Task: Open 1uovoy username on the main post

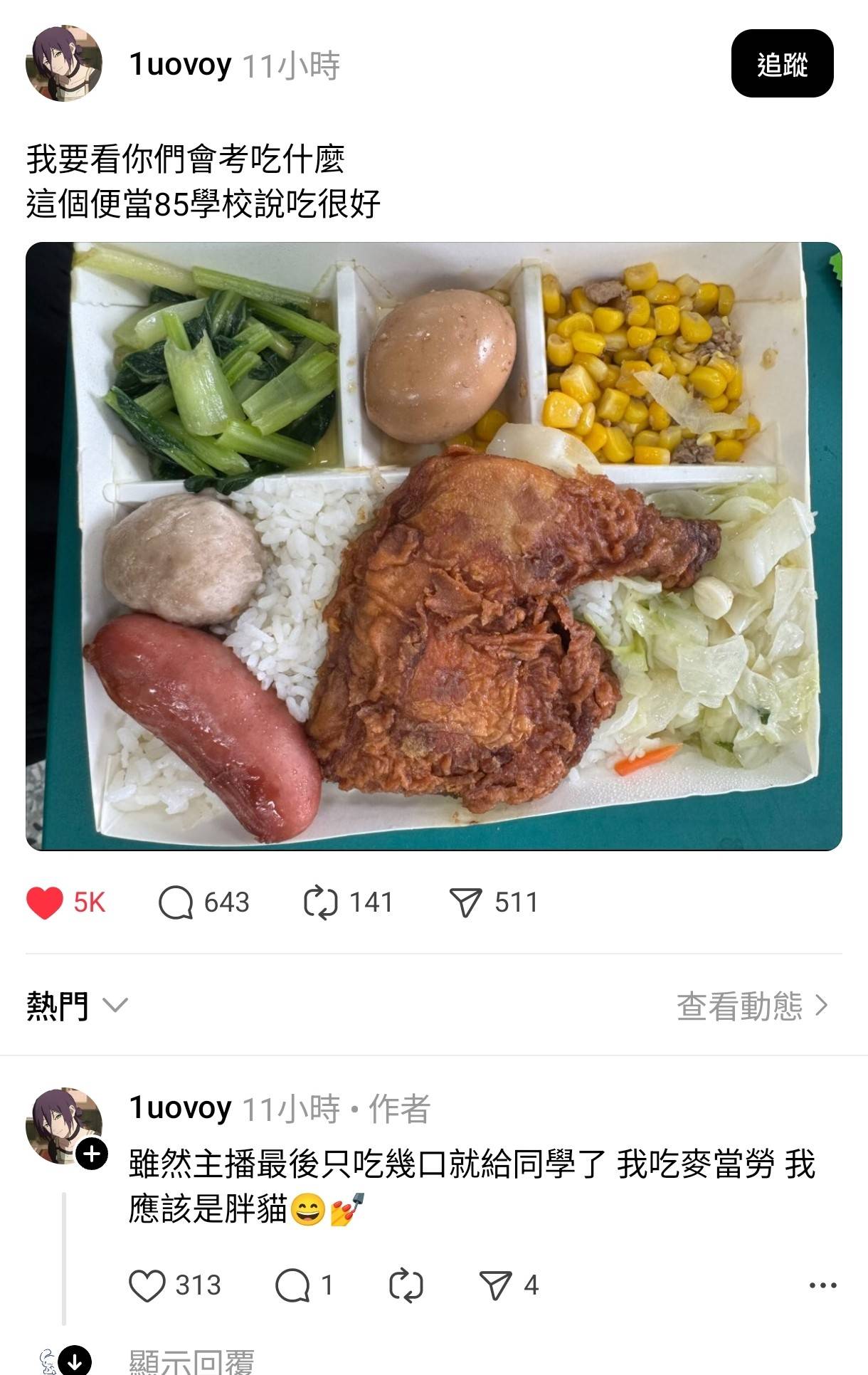Action: click(180, 65)
